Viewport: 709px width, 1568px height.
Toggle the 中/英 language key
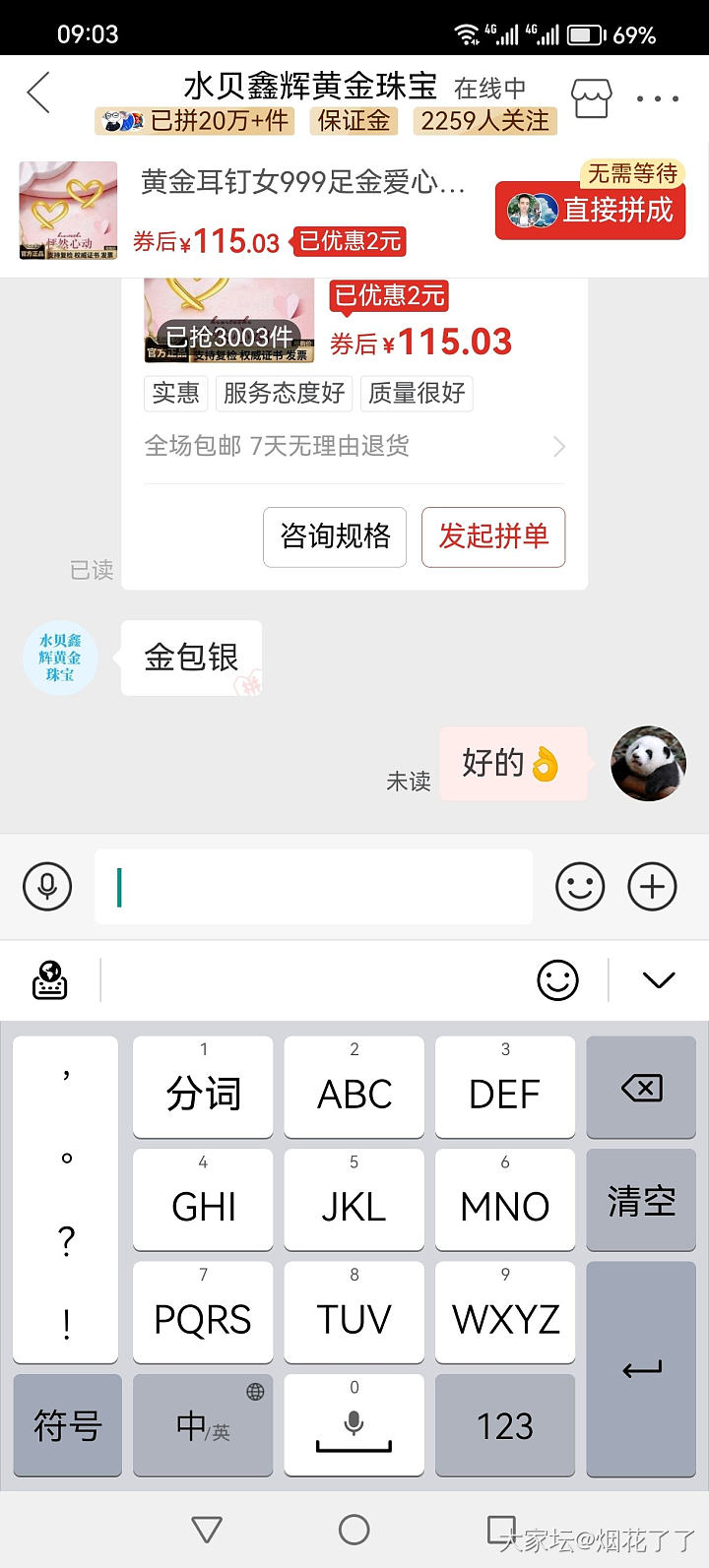pos(203,1425)
